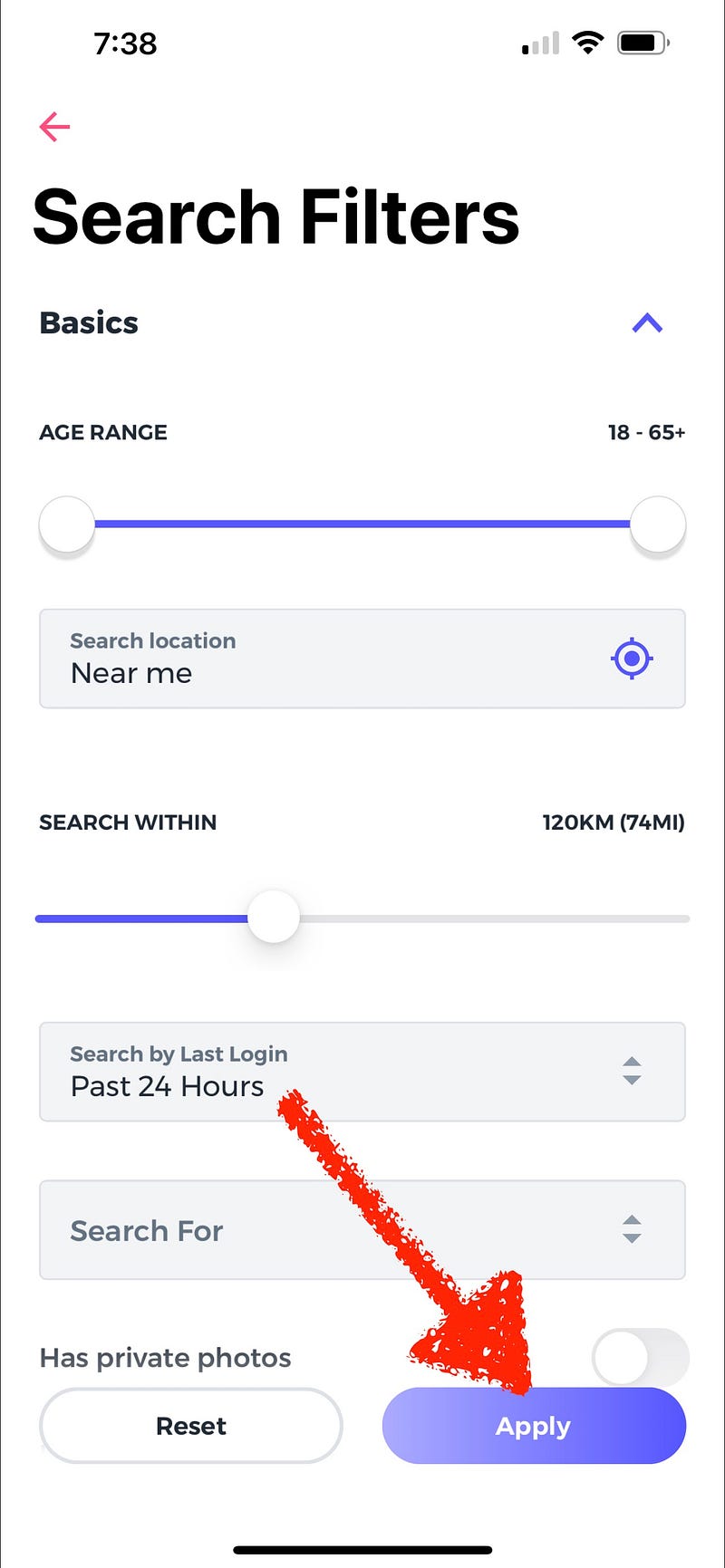
Task: Reset all search filters
Action: point(191,1426)
